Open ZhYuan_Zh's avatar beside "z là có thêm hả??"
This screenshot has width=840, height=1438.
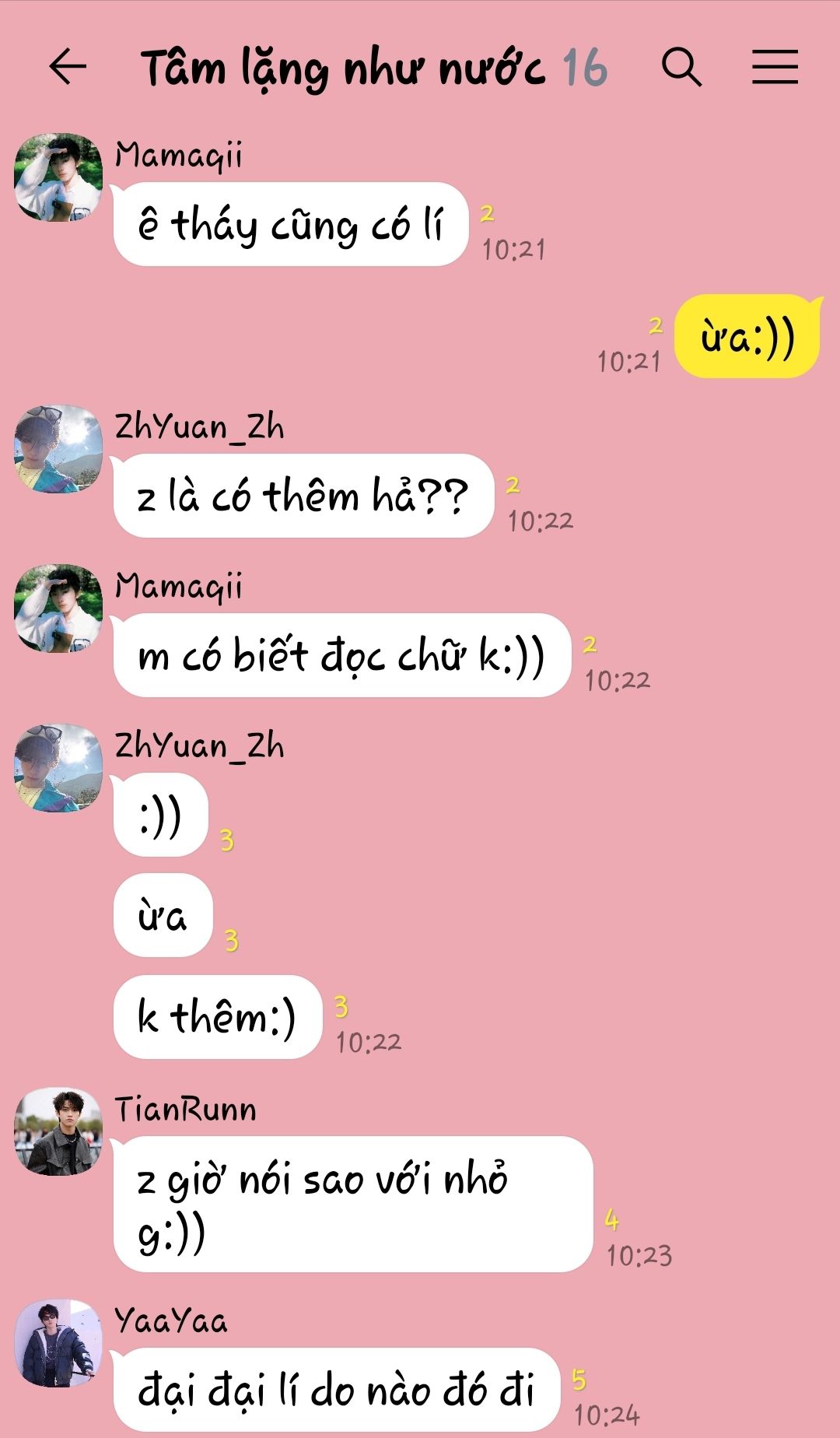[x=58, y=449]
